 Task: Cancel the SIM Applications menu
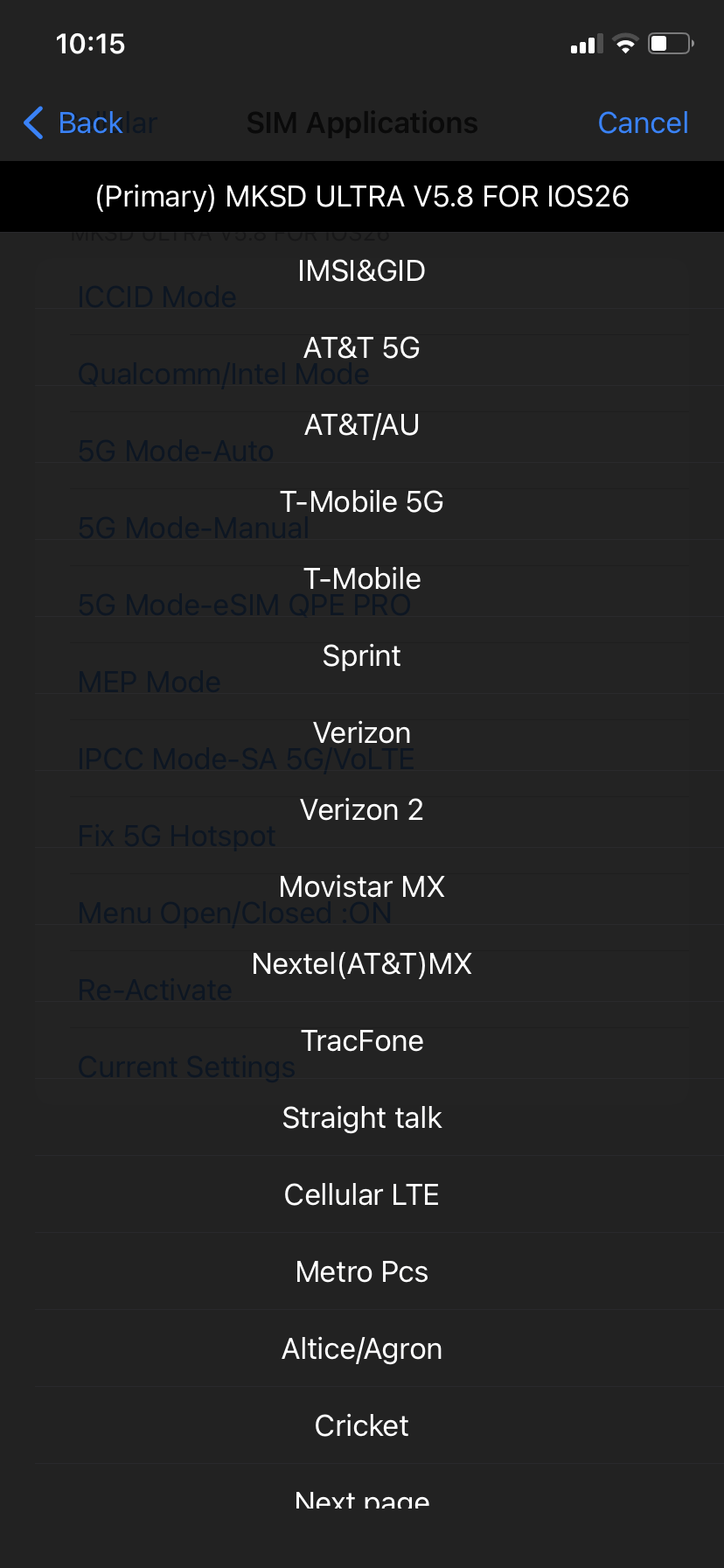pos(643,123)
